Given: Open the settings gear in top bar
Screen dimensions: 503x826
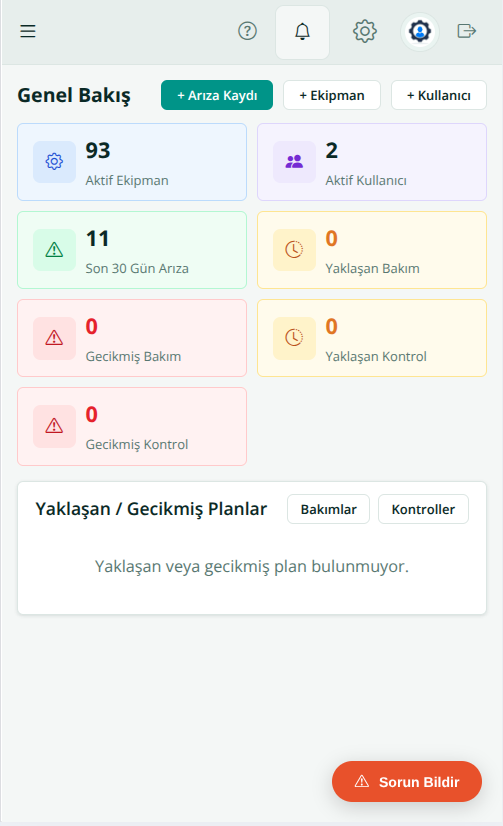Looking at the screenshot, I should (x=364, y=31).
